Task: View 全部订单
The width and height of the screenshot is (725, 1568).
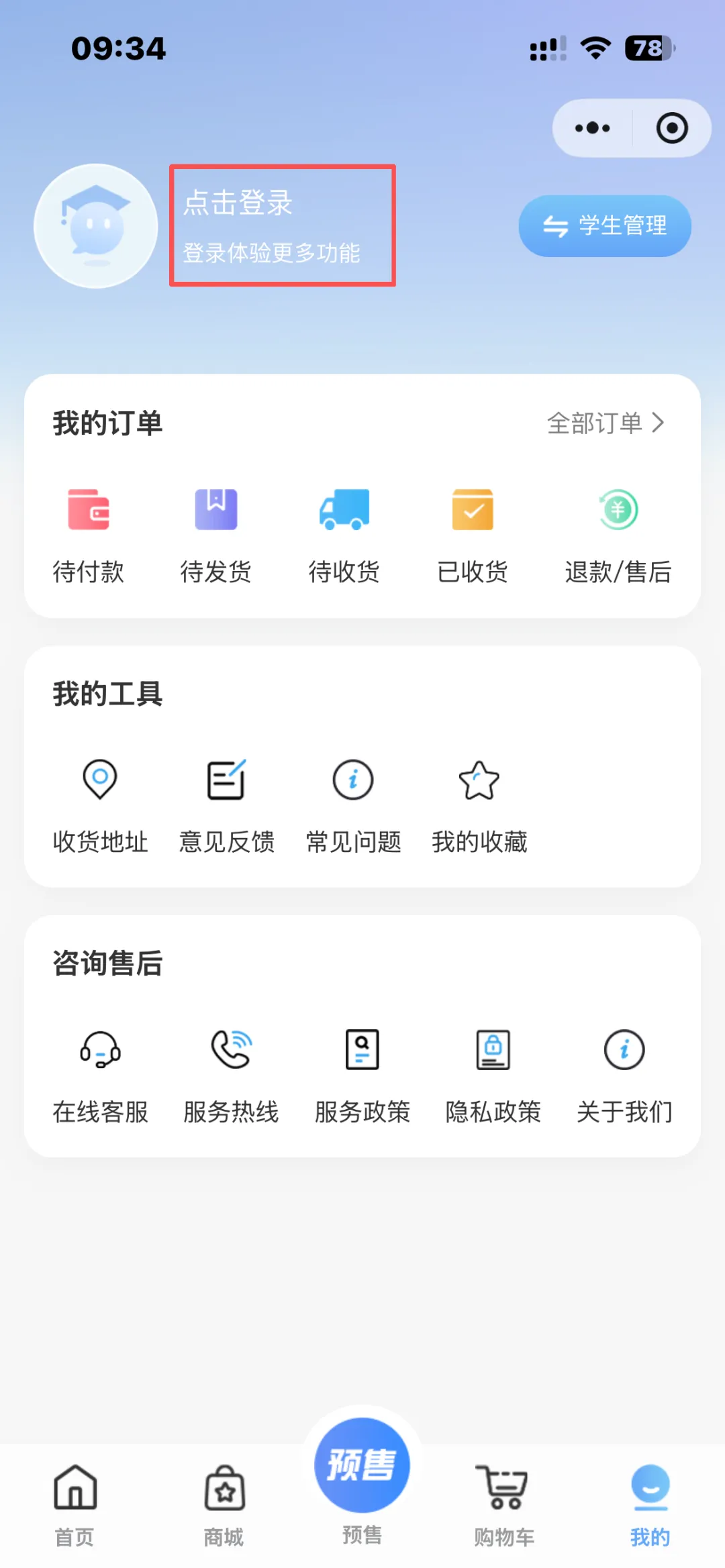Action: 606,423
